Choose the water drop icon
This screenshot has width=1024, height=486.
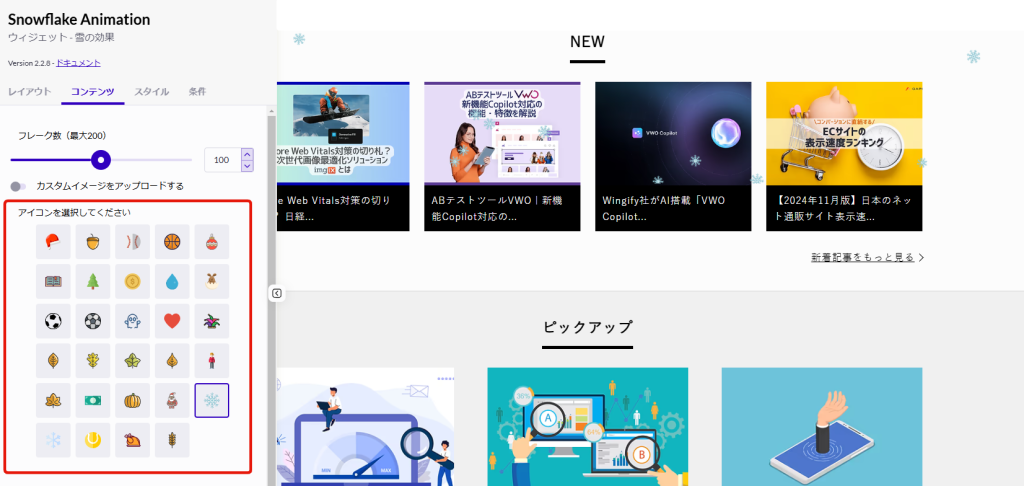tap(172, 281)
